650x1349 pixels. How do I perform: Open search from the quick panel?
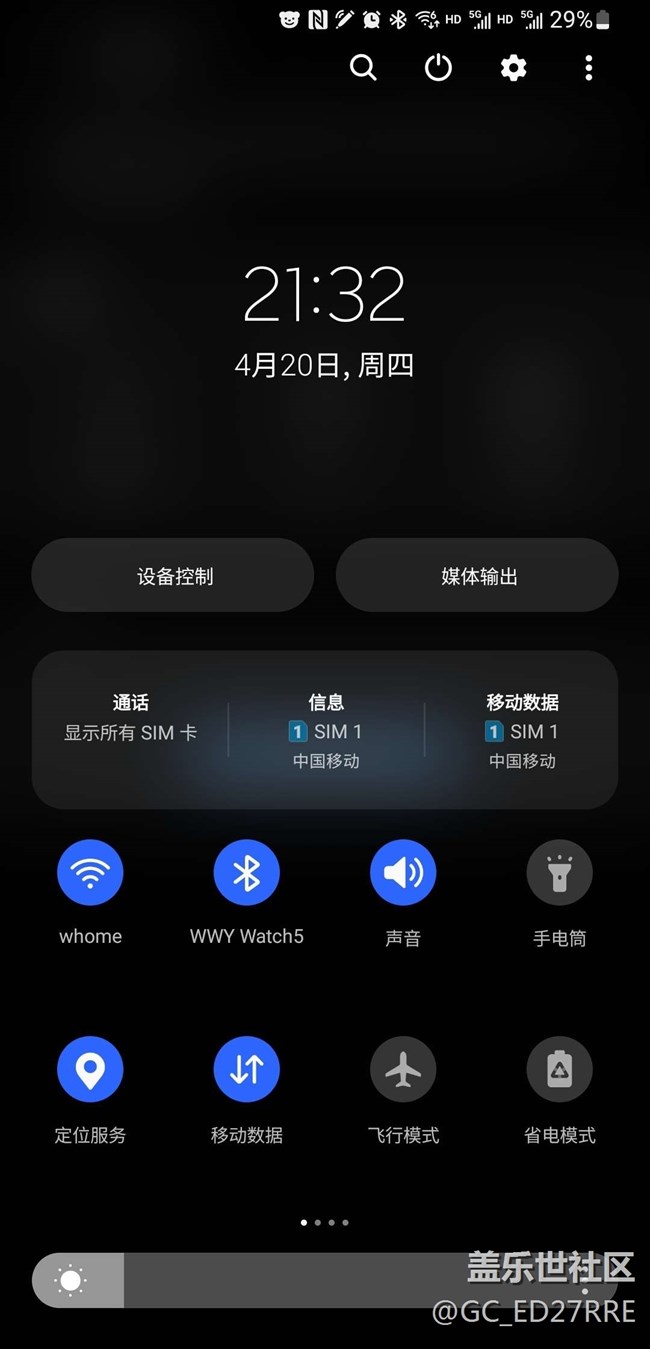[363, 68]
